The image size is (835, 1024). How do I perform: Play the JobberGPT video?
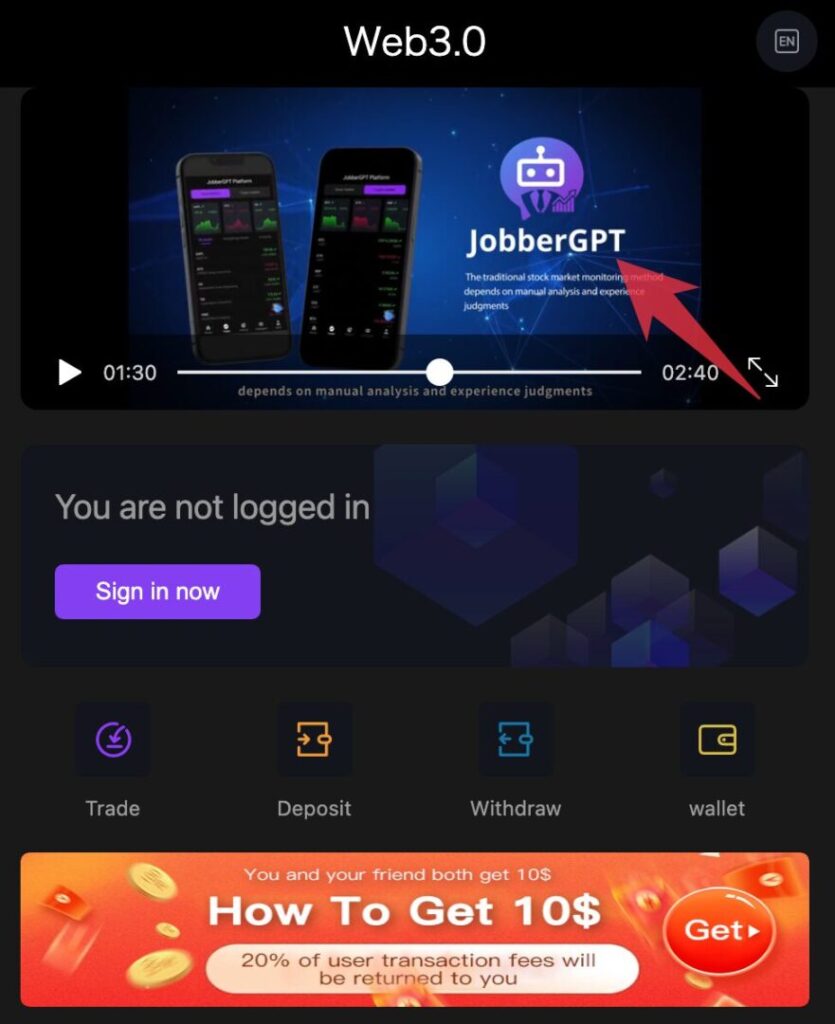69,373
